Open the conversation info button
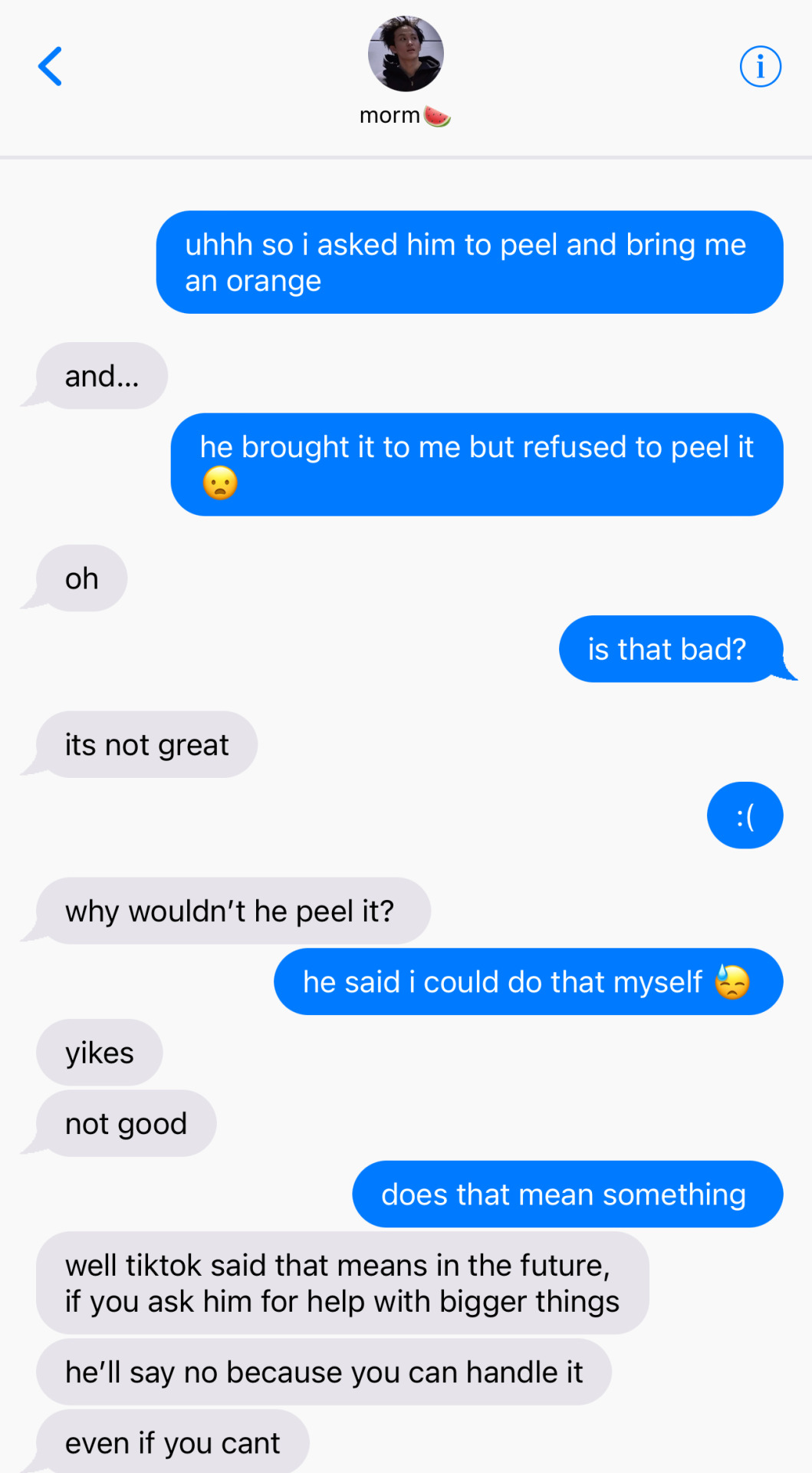The image size is (812, 1473). pyautogui.click(x=760, y=67)
